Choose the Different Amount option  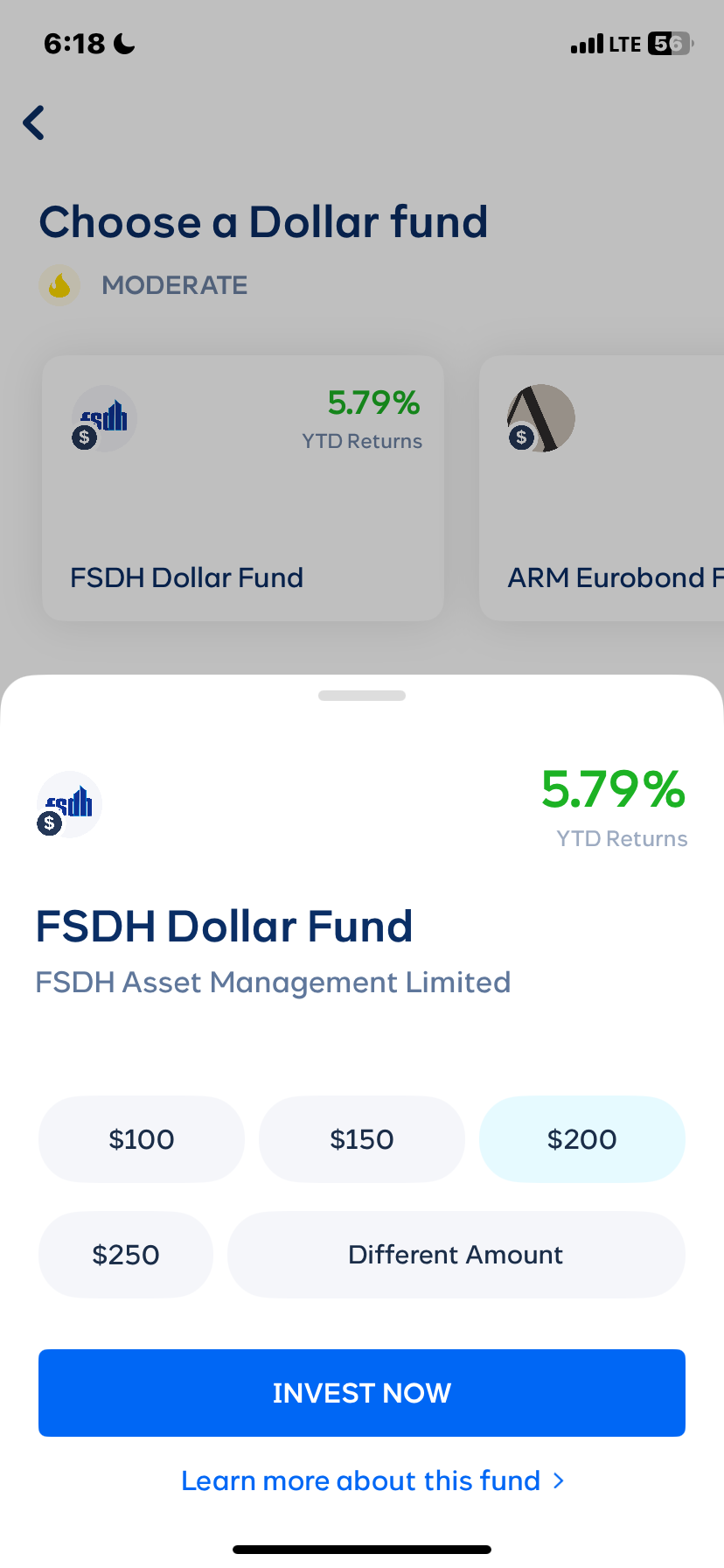pyautogui.click(x=456, y=1254)
